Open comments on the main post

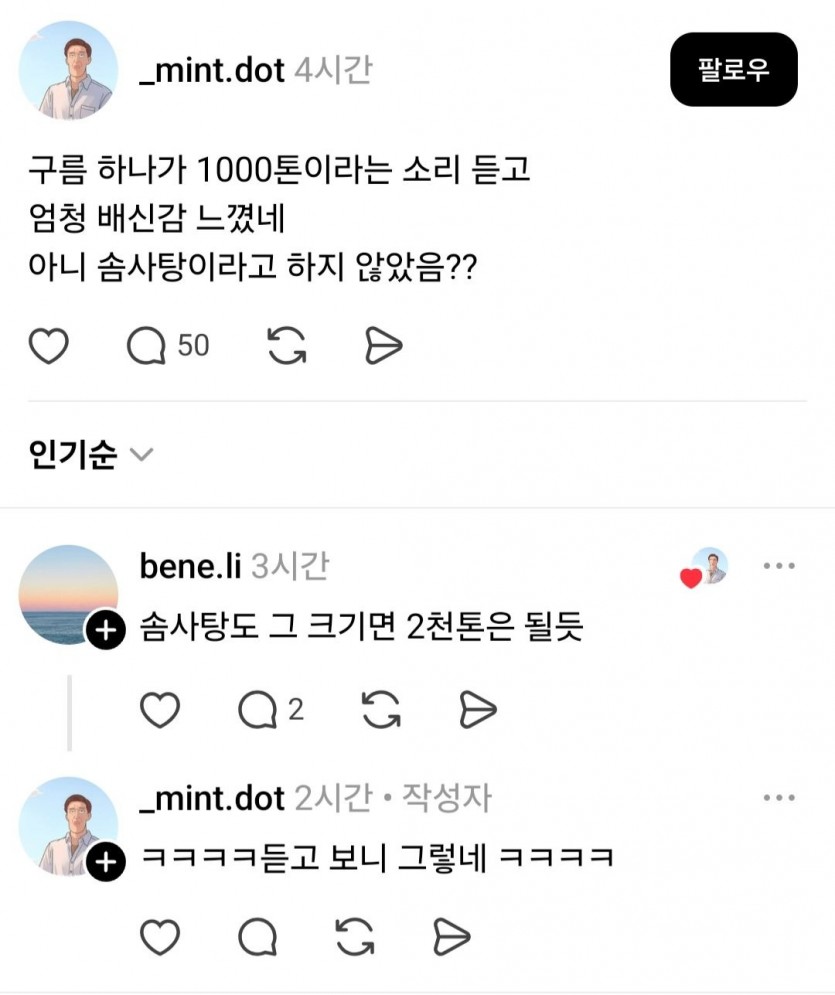coord(148,346)
